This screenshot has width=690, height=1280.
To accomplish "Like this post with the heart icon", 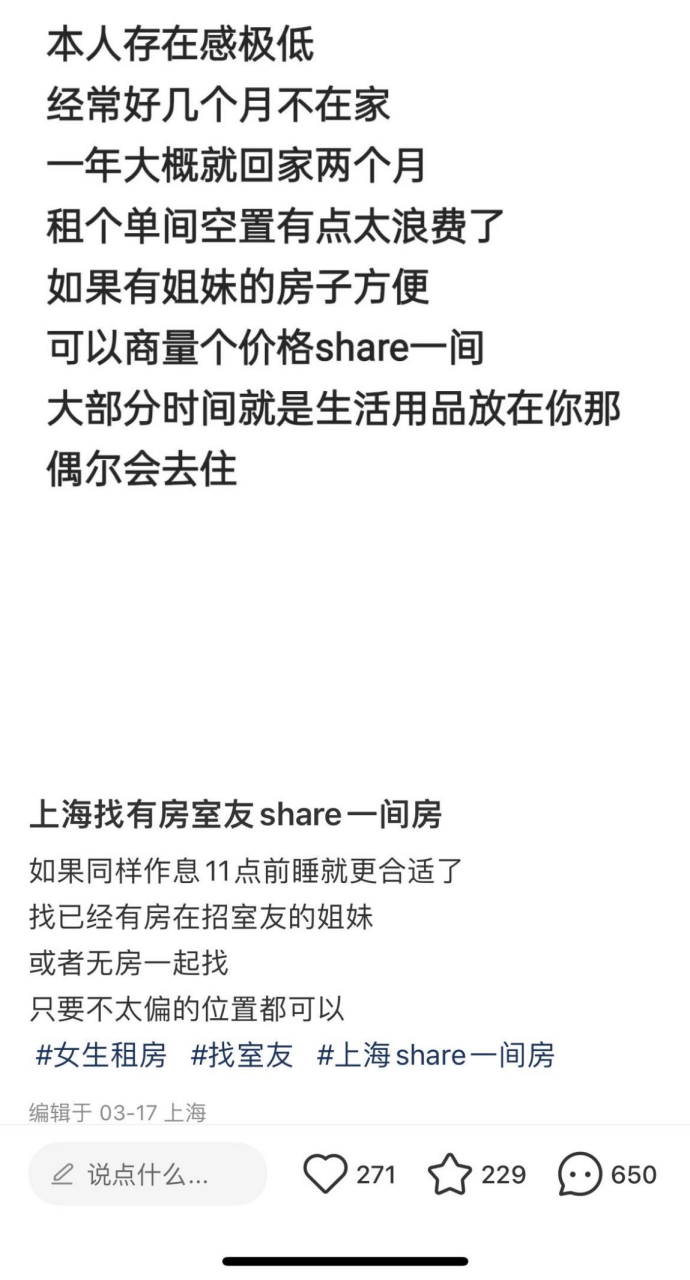I will 325,1174.
